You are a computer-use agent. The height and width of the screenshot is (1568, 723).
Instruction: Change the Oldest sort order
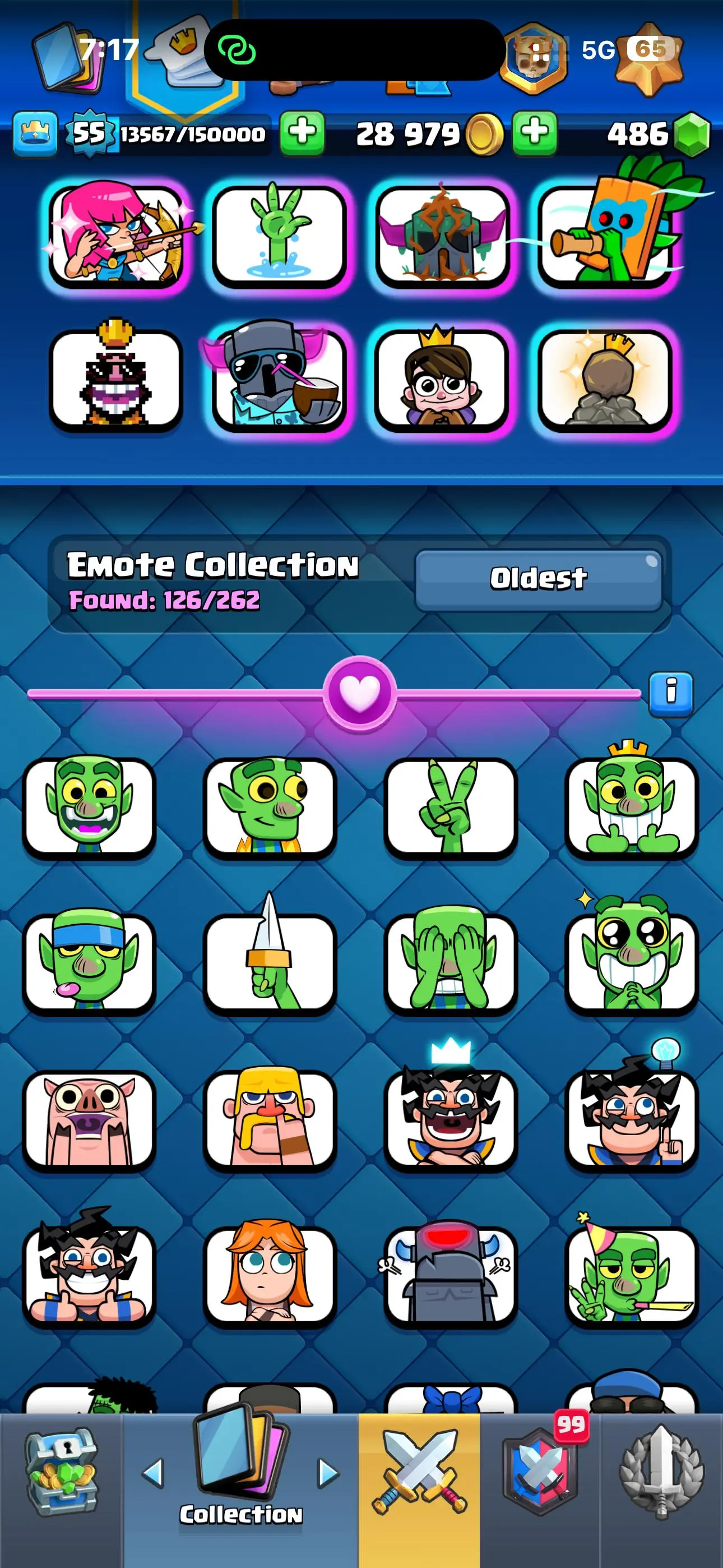pyautogui.click(x=538, y=579)
